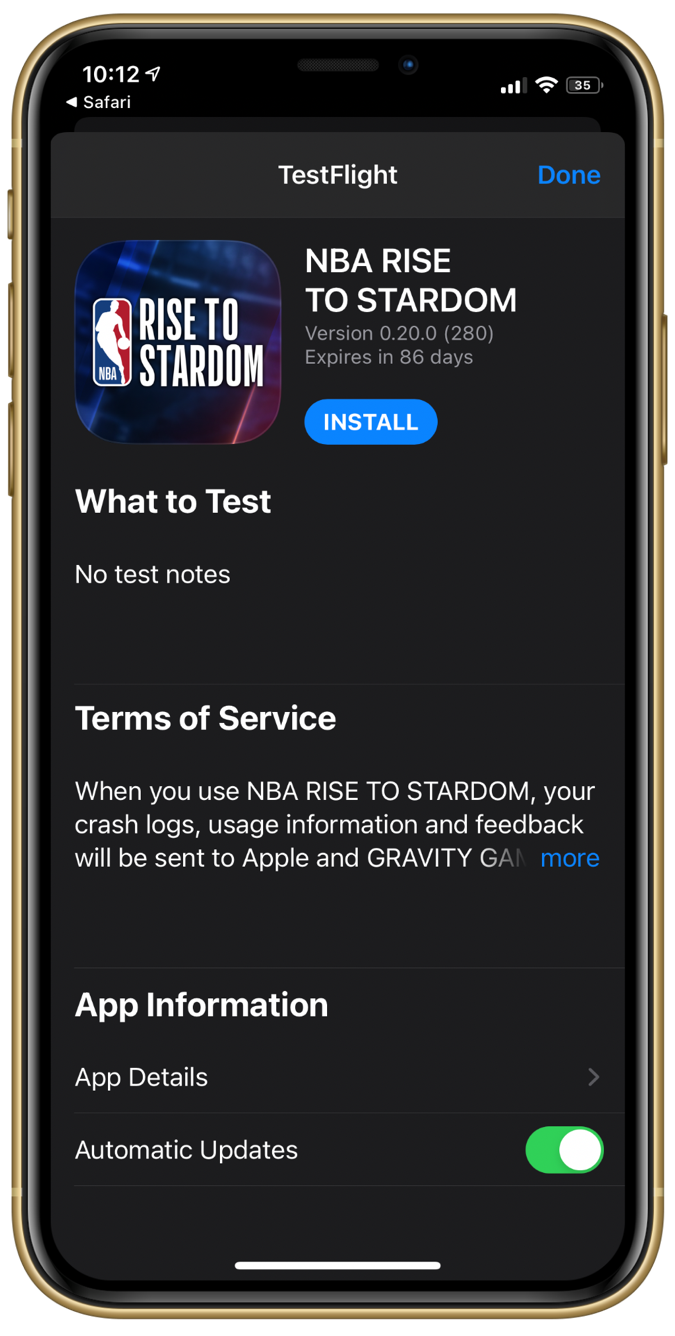This screenshot has height=1336, width=675.
Task: Install NBA Rise to Stardom beta
Action: pos(370,422)
